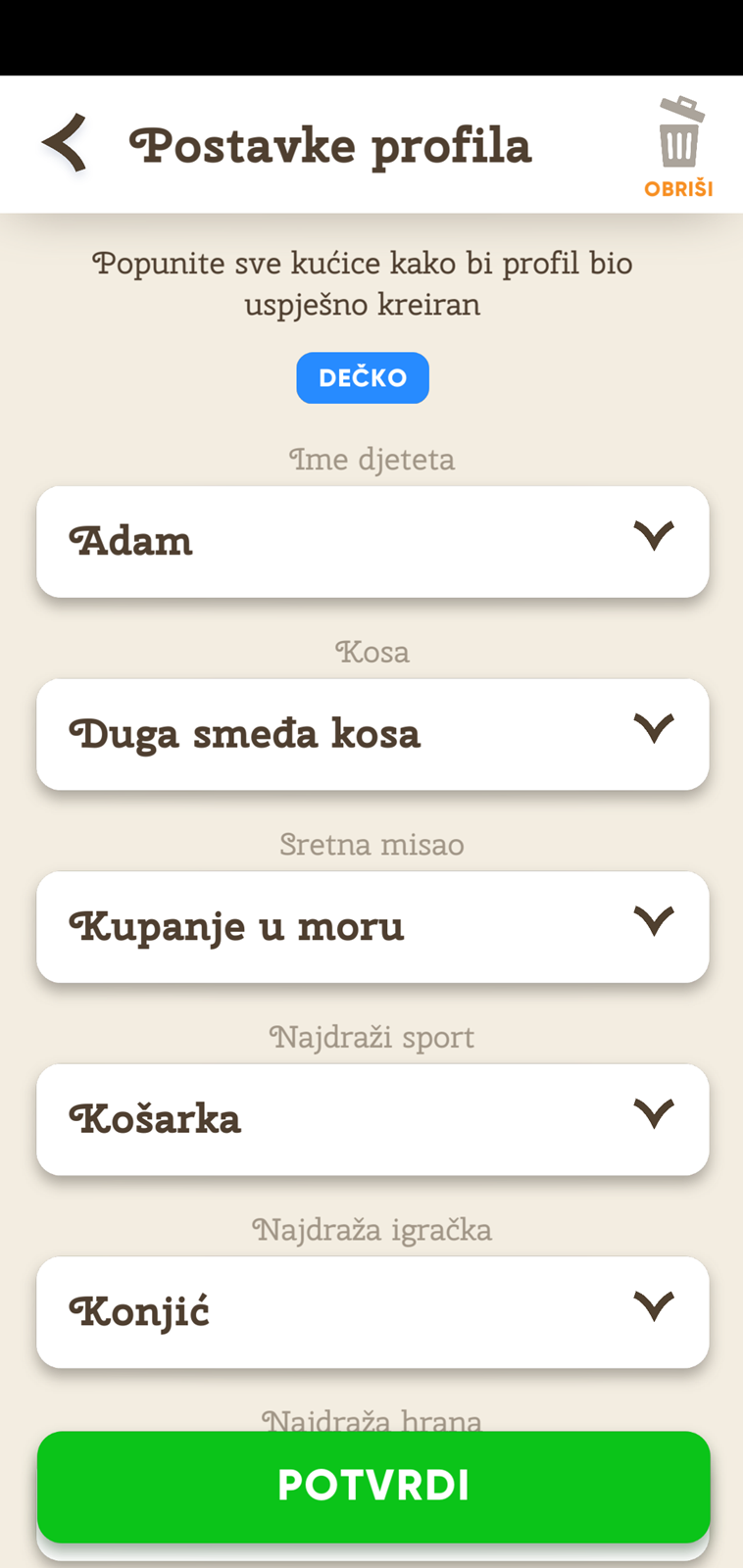Delete profile with the Obriši trash icon
Viewport: 743px width, 1568px height.
click(x=678, y=147)
